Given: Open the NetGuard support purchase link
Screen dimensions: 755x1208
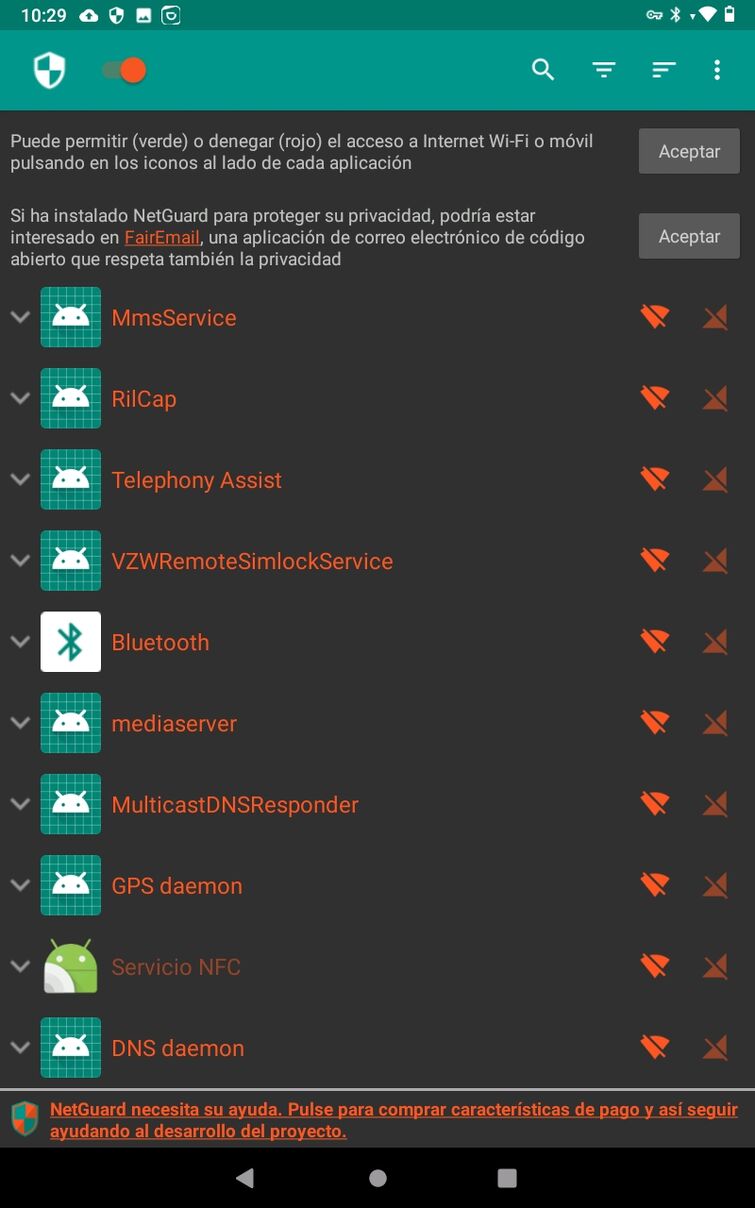Looking at the screenshot, I should tap(393, 1120).
